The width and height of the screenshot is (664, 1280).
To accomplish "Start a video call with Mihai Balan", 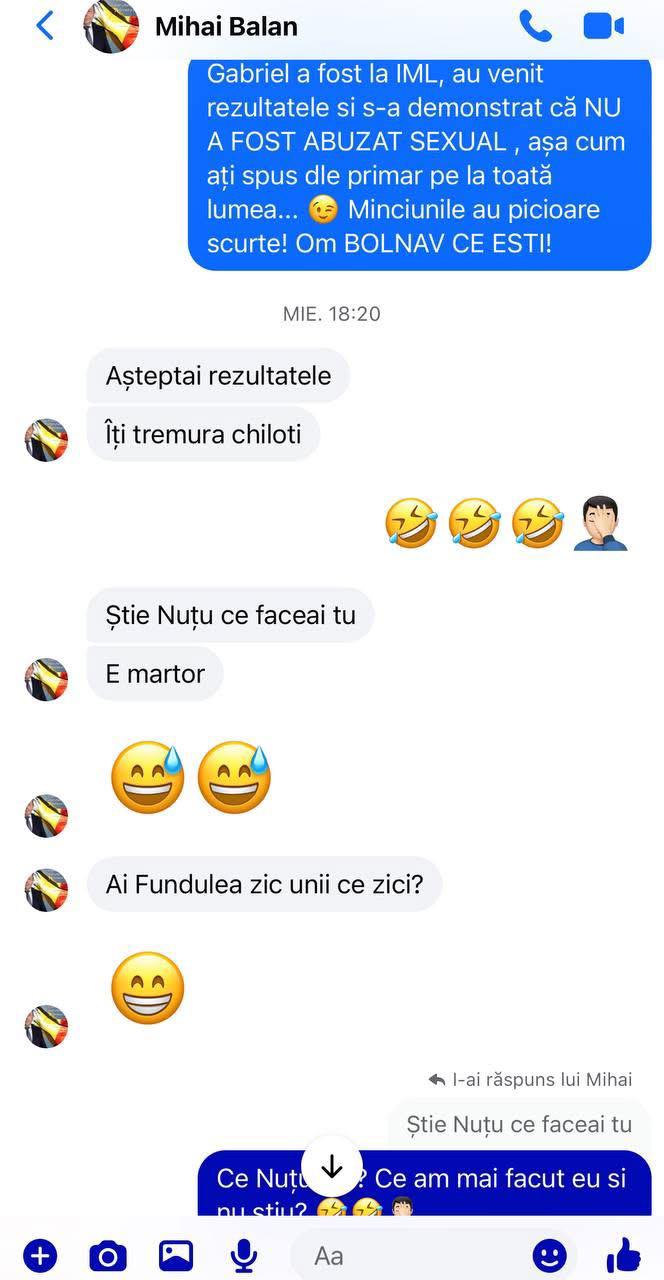I will tap(604, 26).
